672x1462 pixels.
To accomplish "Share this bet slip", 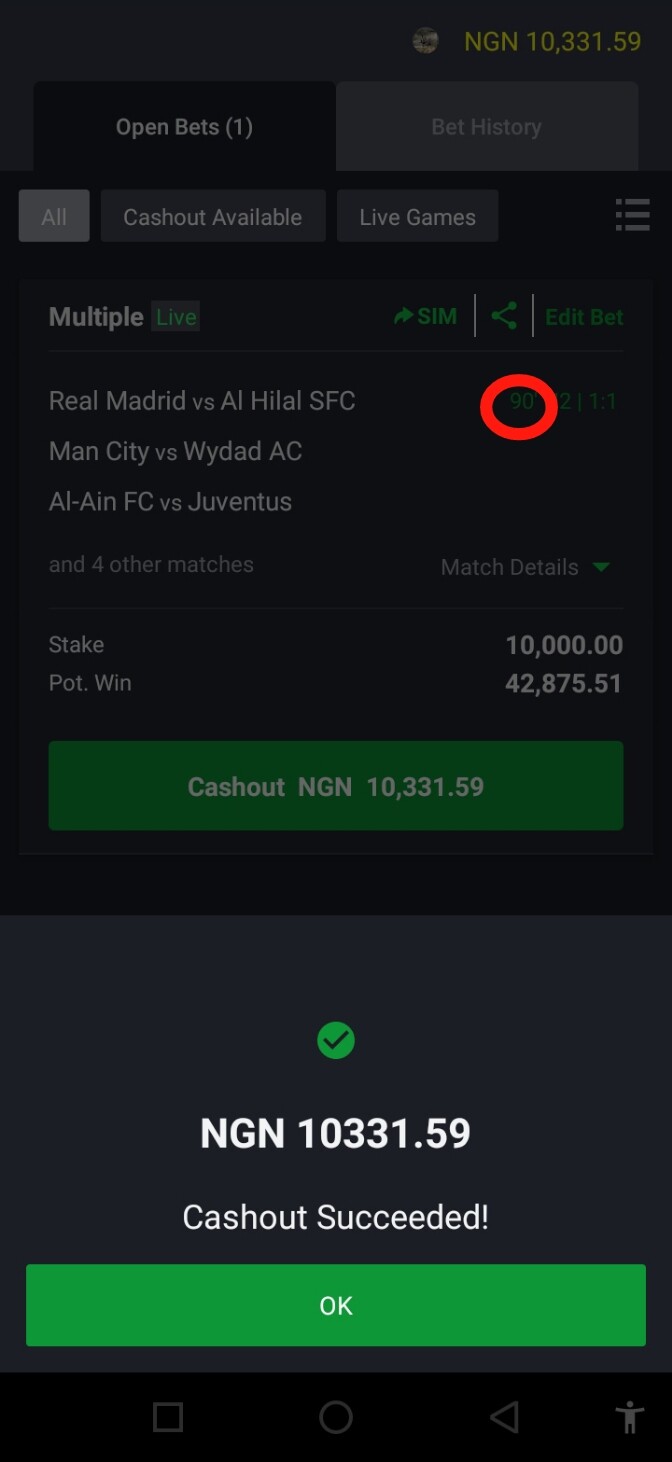I will pos(504,316).
